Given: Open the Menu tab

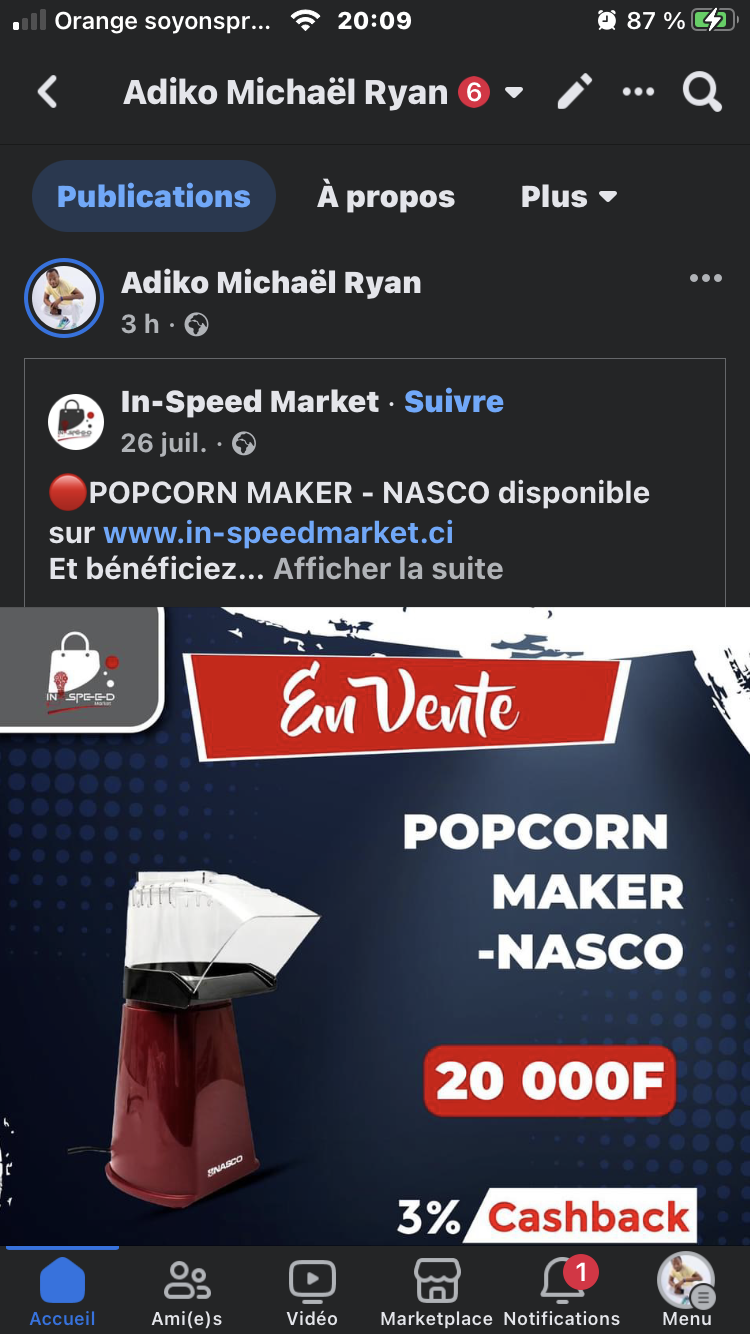Looking at the screenshot, I should click(686, 1292).
